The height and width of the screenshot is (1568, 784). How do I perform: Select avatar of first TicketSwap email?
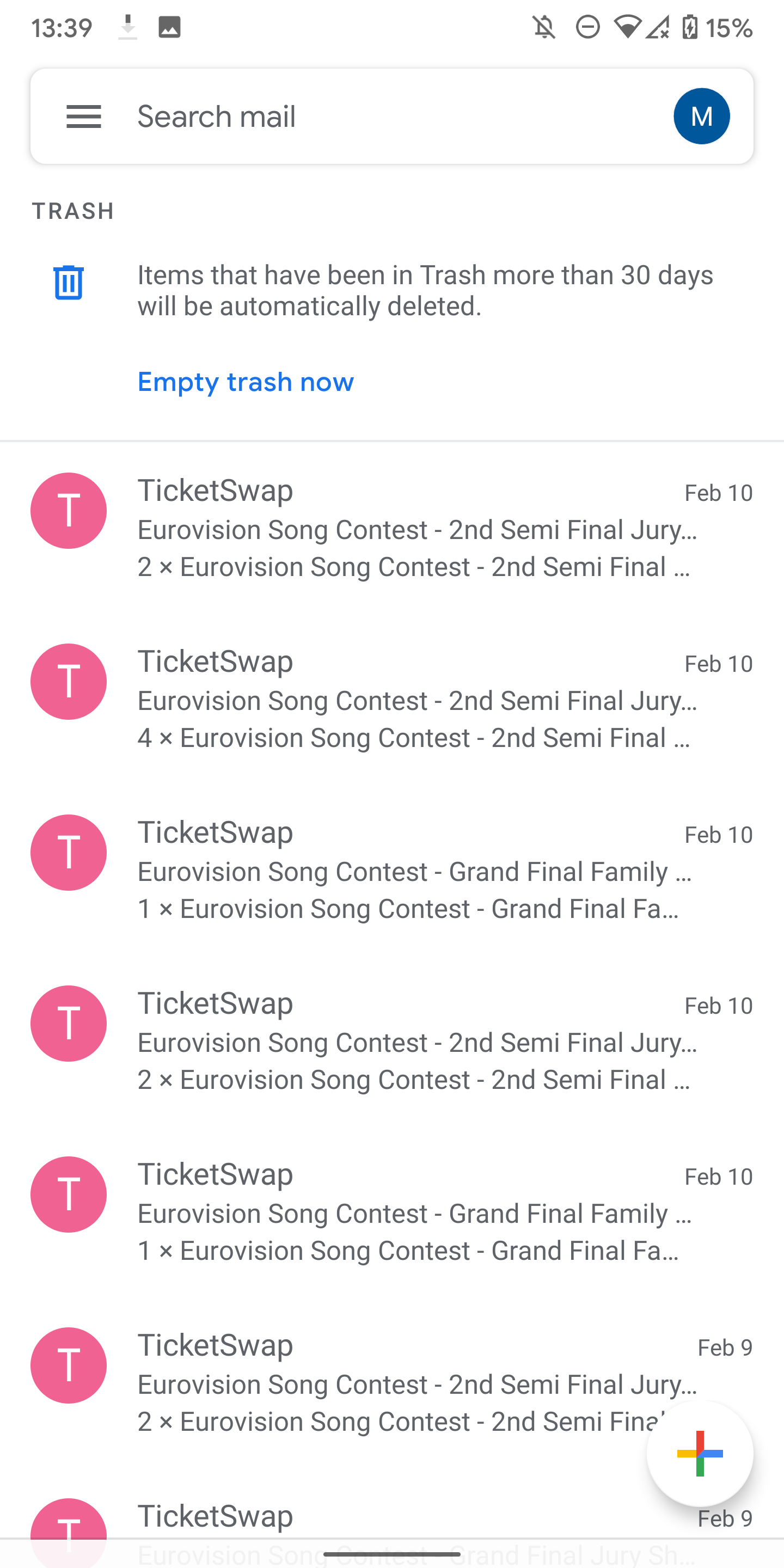(x=68, y=510)
